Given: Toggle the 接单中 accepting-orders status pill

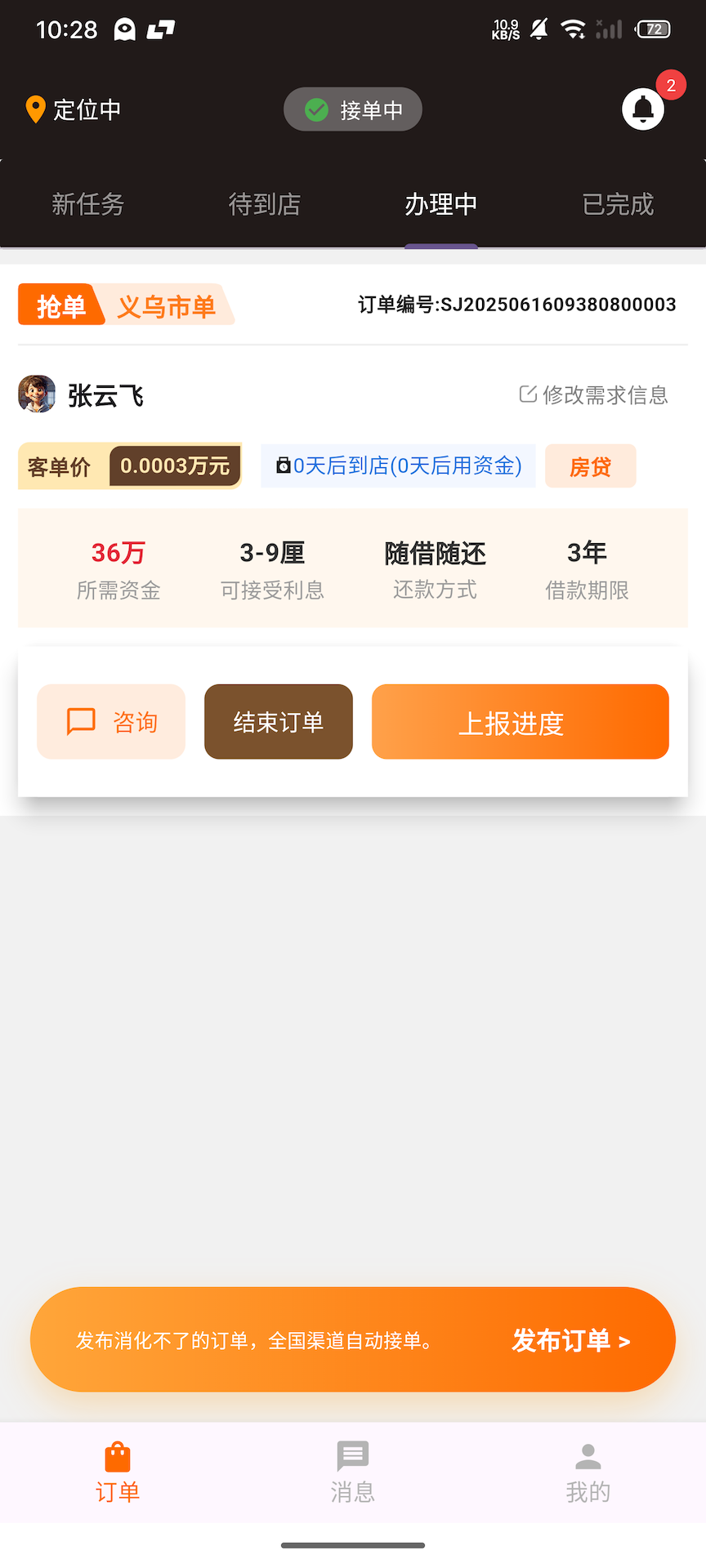Looking at the screenshot, I should (x=352, y=109).
